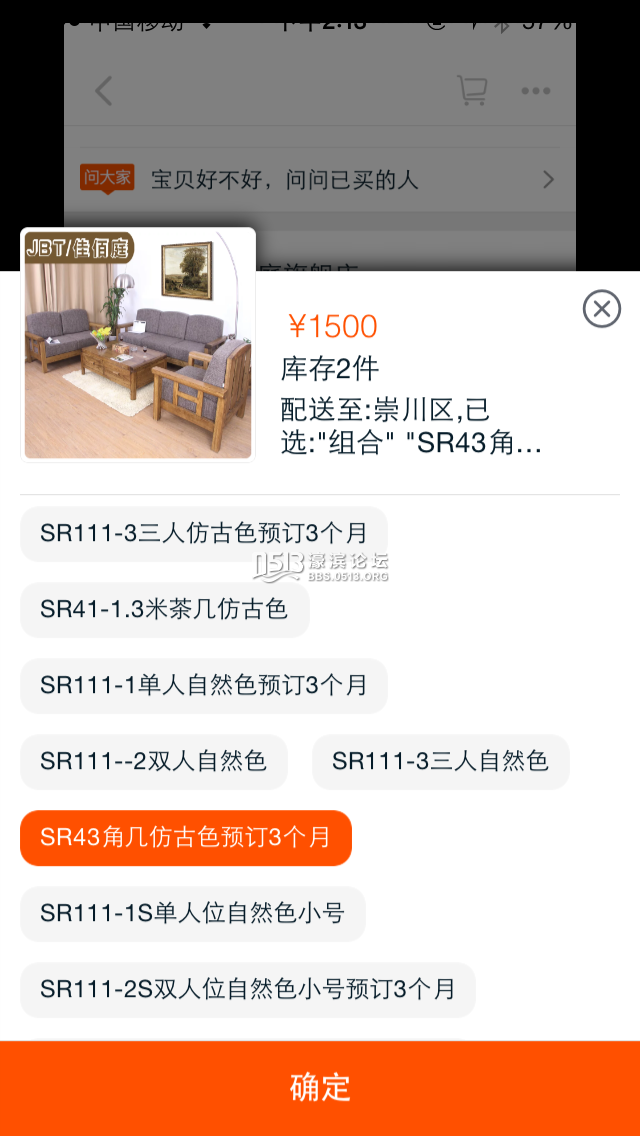Pick SR111-2S双人位自然色小号预订3个月 option

pyautogui.click(x=247, y=990)
